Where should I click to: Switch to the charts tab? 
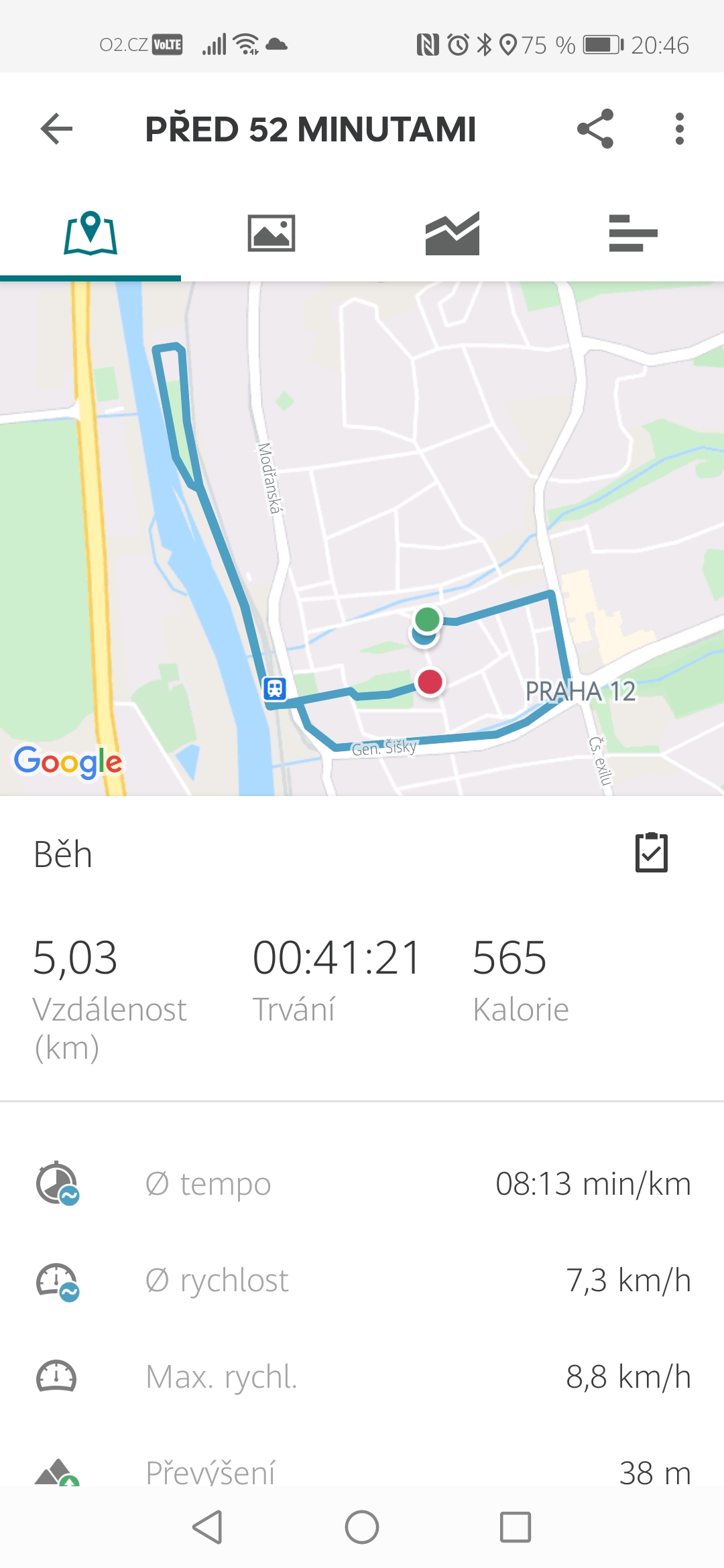tap(452, 233)
